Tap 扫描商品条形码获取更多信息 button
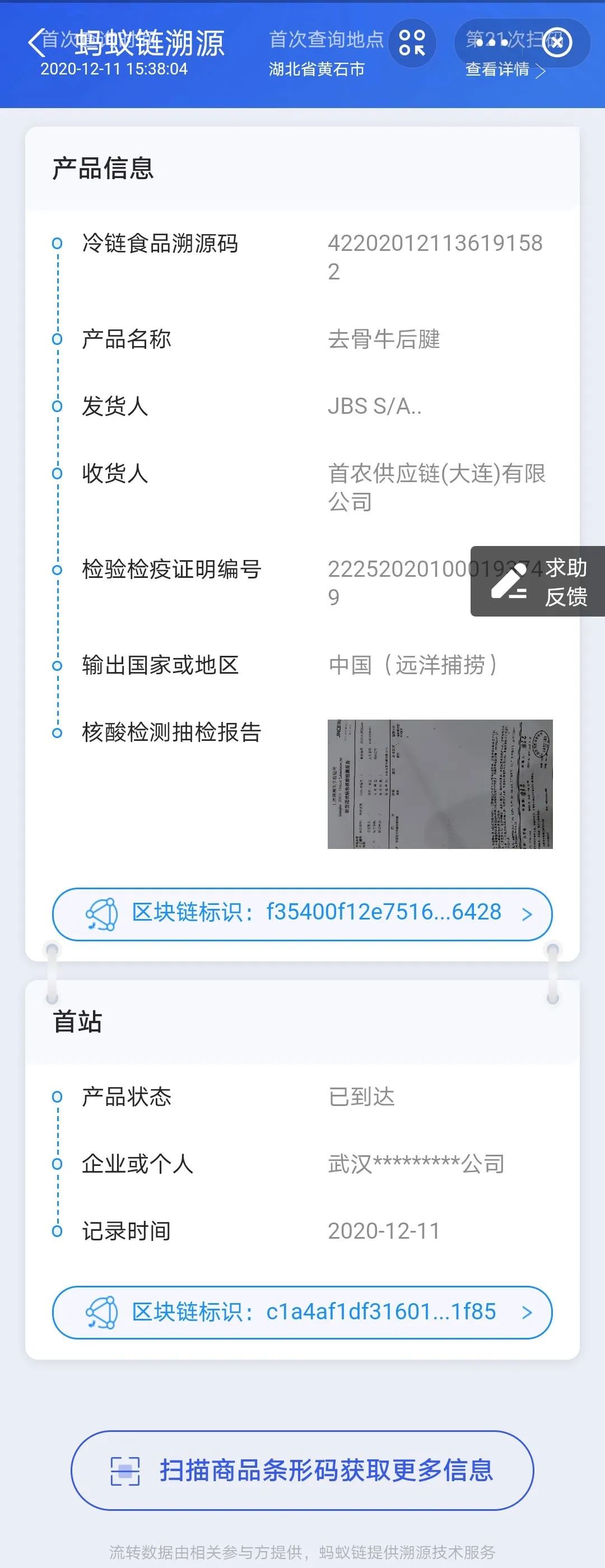Image resolution: width=605 pixels, height=1568 pixels. 302,1470
